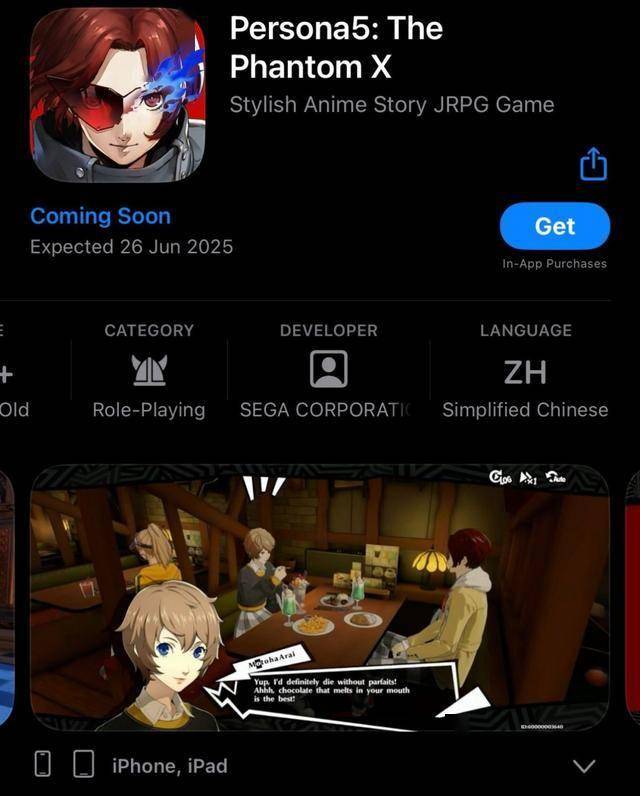Tap the Get button to pre-order
This screenshot has height=796, width=640.
pos(554,226)
